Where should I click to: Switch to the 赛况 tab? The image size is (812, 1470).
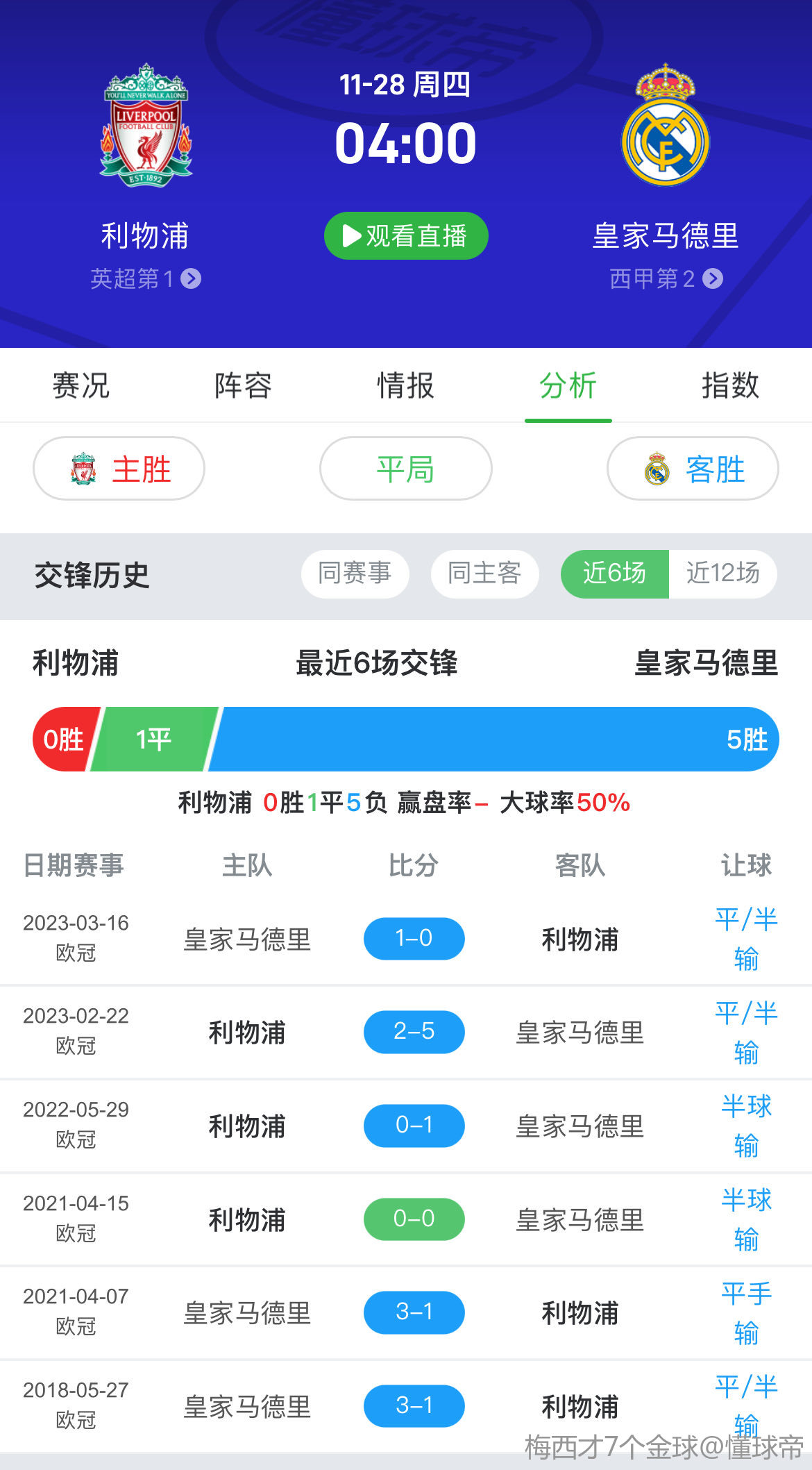[x=81, y=385]
